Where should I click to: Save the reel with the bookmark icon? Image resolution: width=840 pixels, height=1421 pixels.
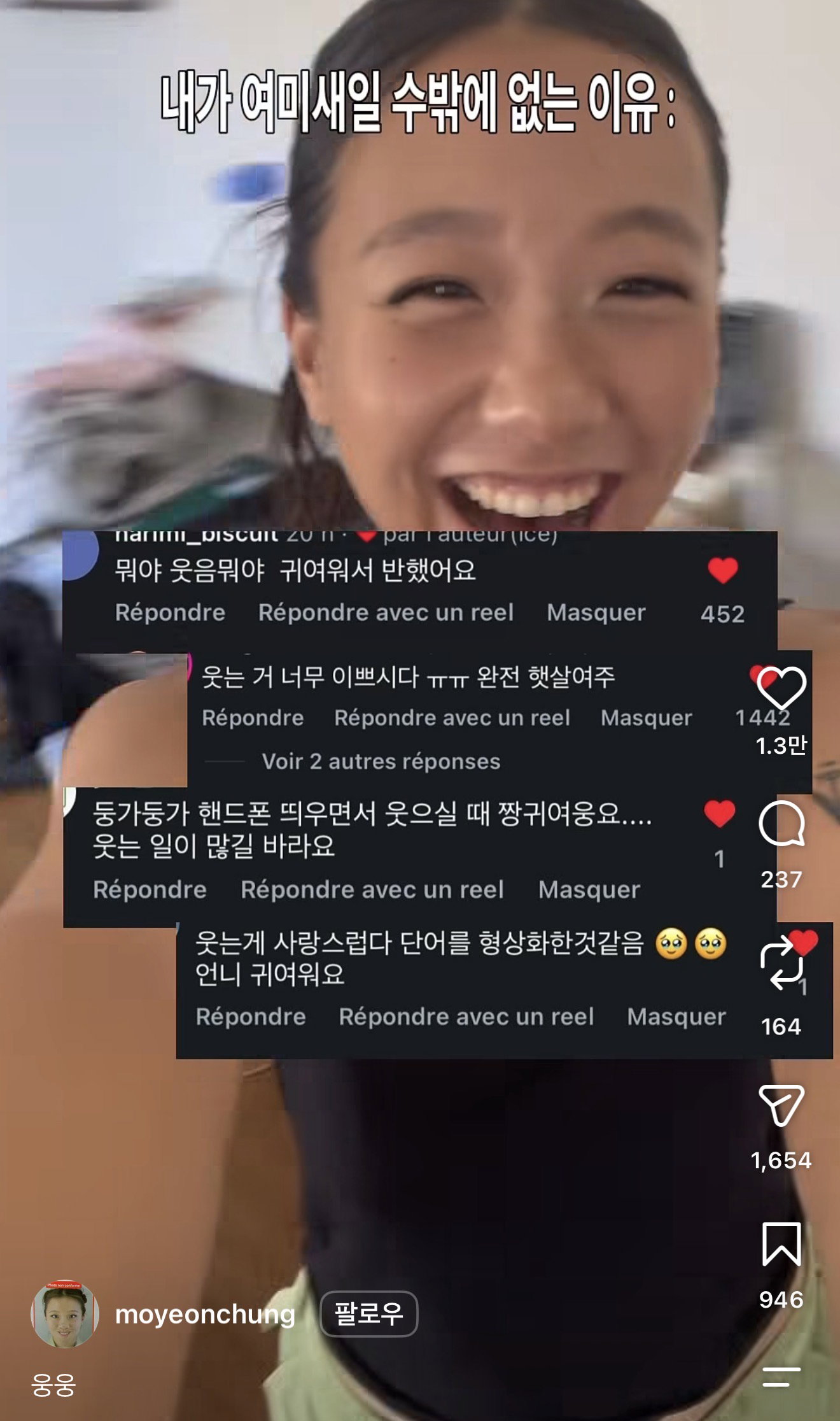[x=781, y=1244]
